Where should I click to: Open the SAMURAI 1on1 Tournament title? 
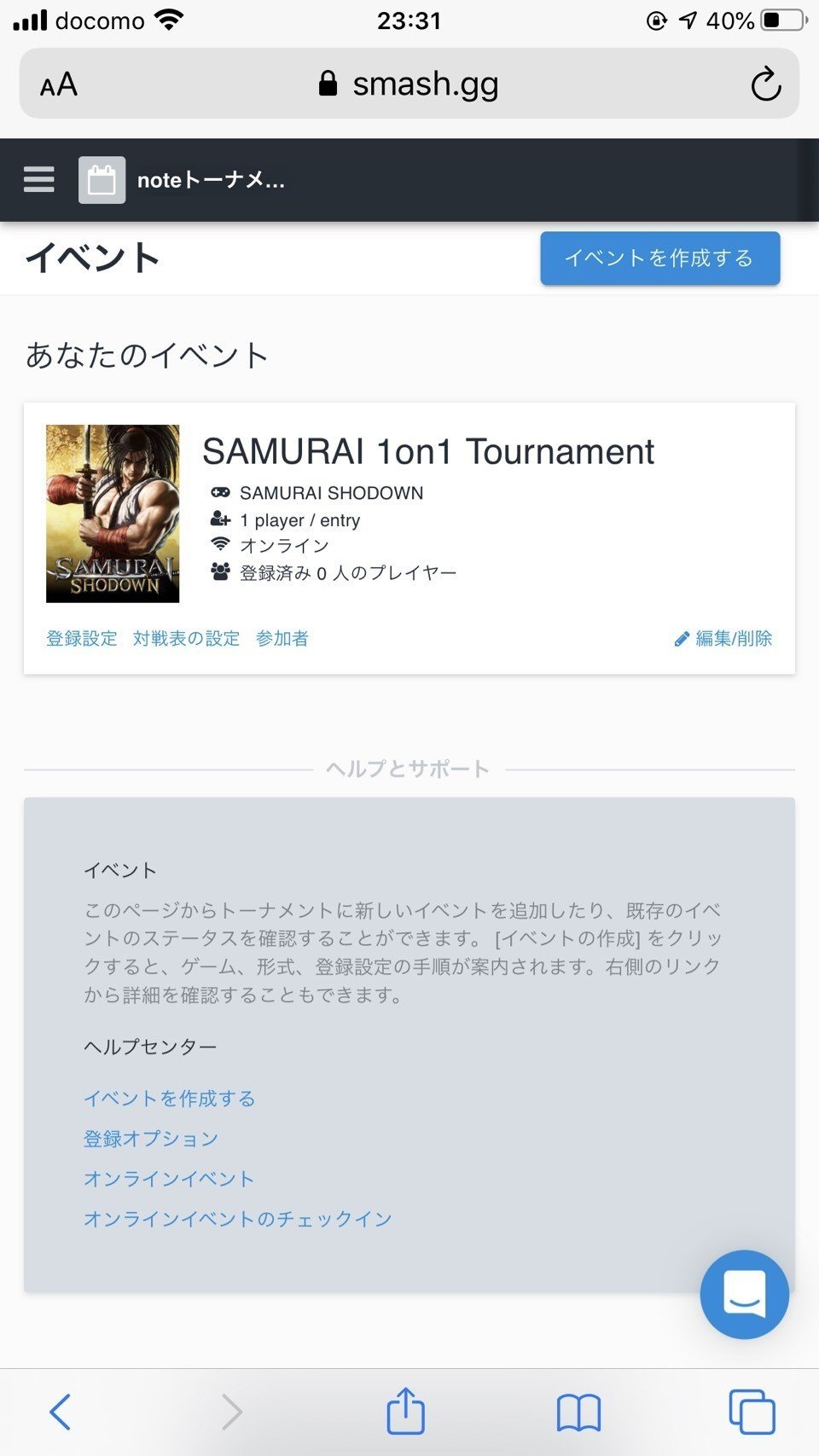[428, 452]
